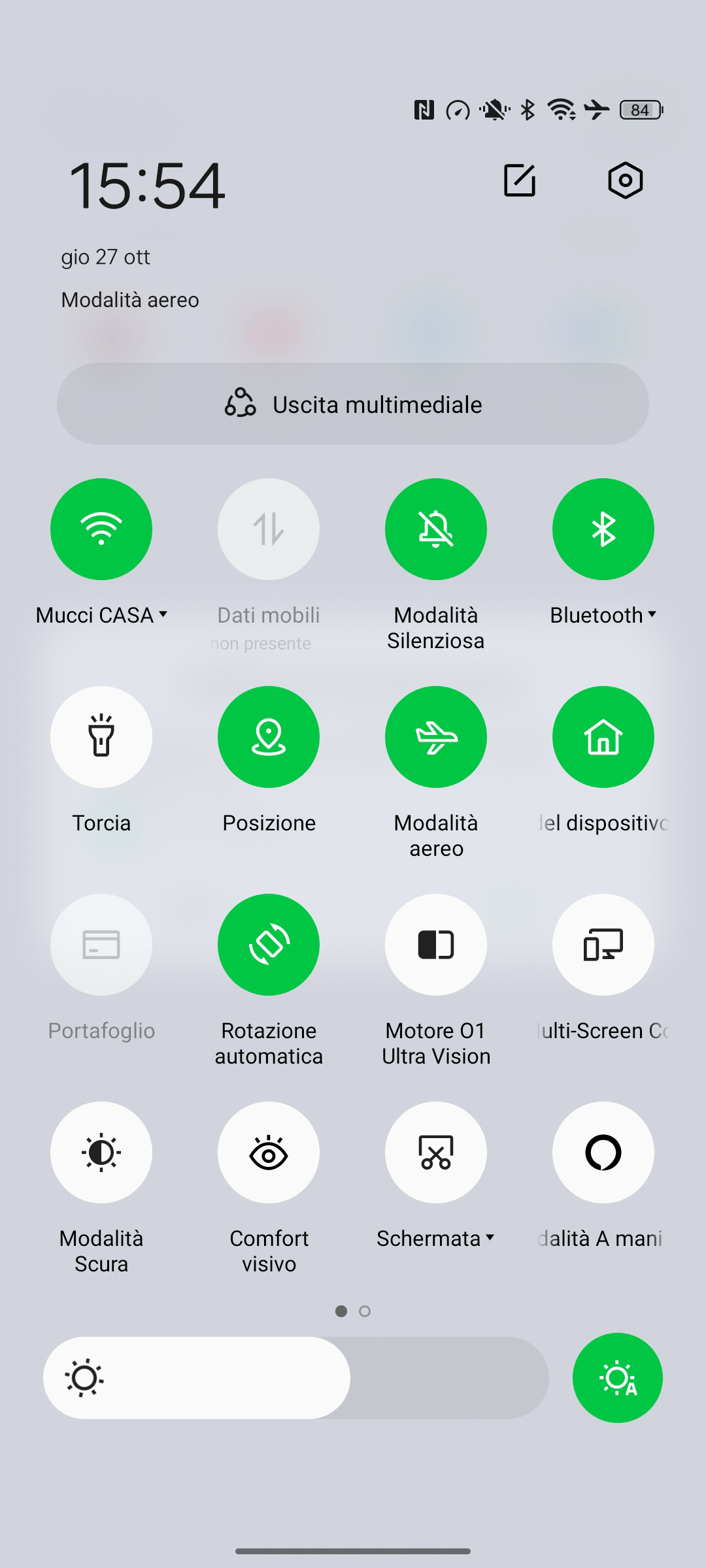
Task: Tap the Alexa hands-free mode tile
Action: click(x=603, y=1152)
